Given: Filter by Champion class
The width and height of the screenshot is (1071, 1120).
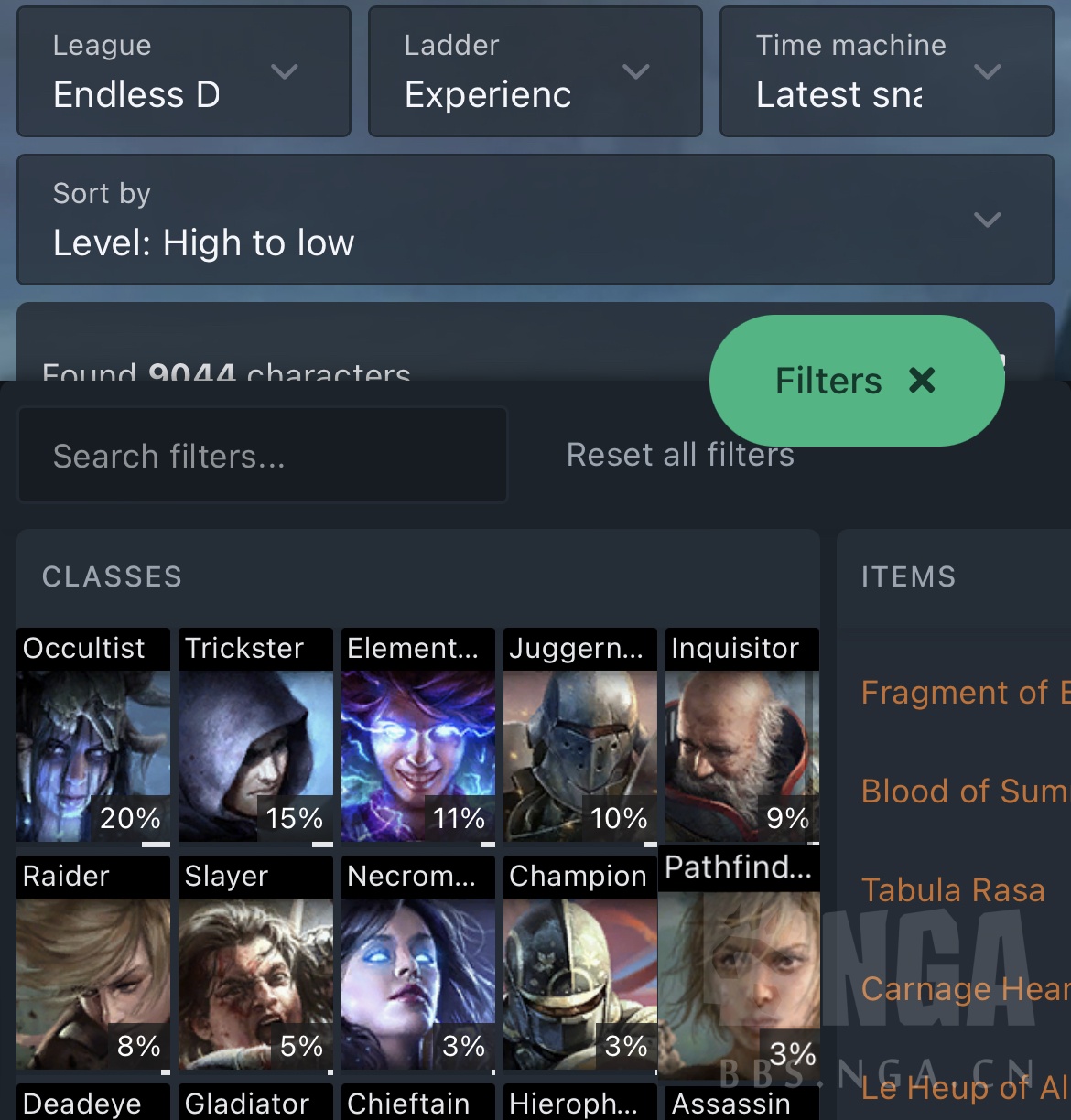Looking at the screenshot, I should click(x=579, y=963).
